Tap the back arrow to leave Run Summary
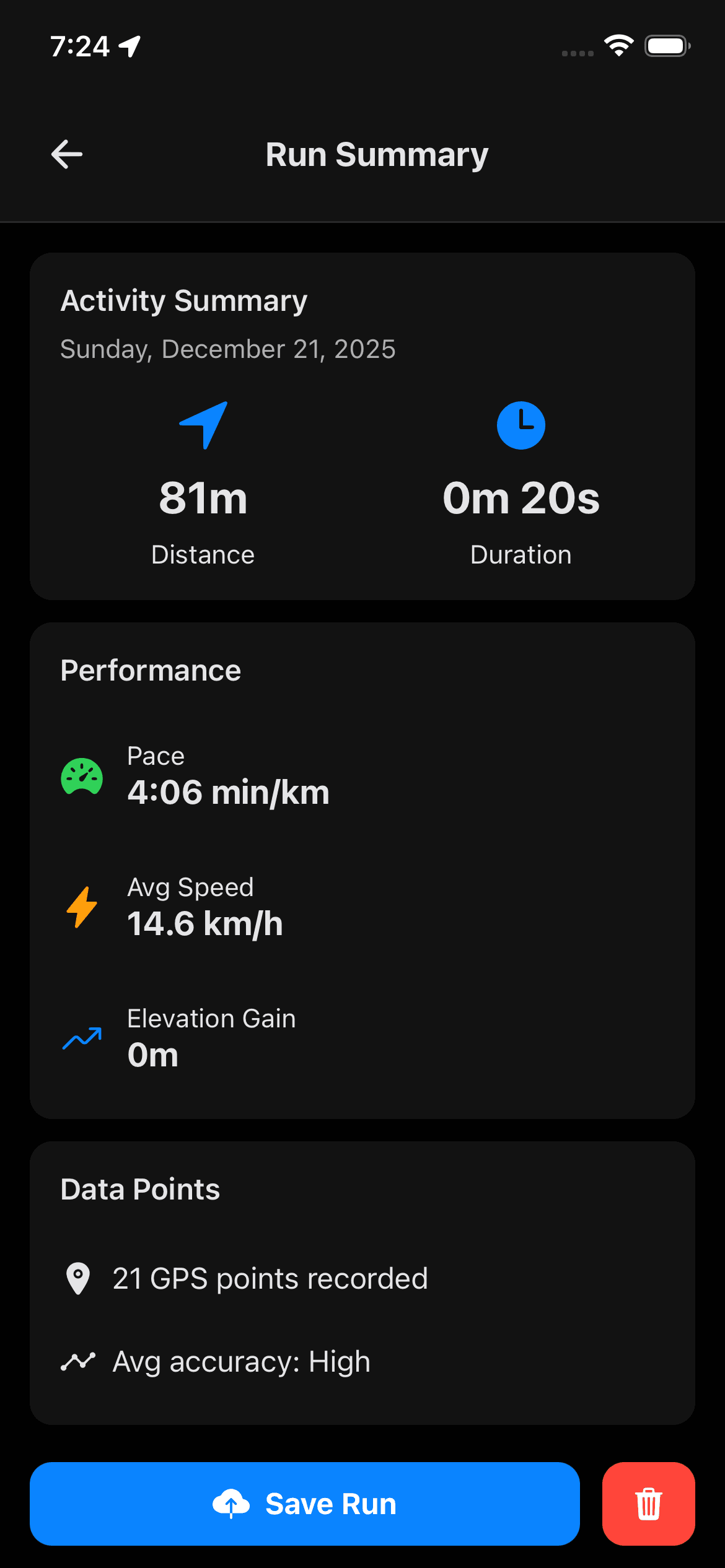This screenshot has width=725, height=1568. click(66, 154)
